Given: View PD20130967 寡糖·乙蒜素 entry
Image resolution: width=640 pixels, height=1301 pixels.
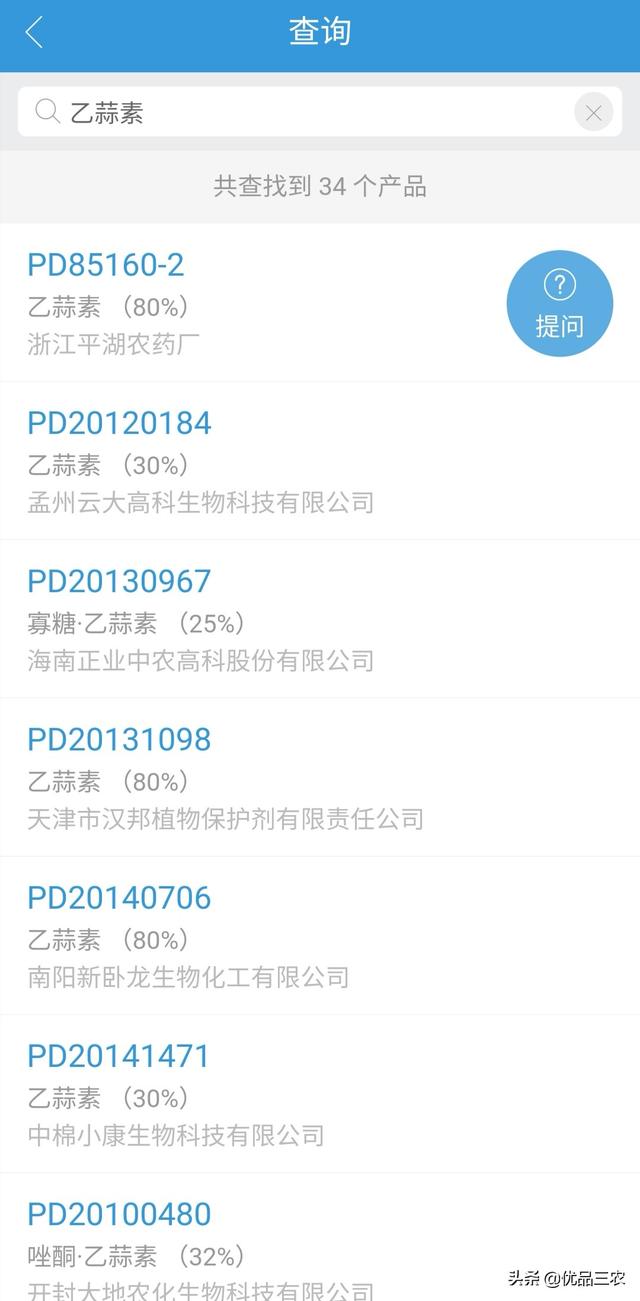Looking at the screenshot, I should click(x=320, y=619).
